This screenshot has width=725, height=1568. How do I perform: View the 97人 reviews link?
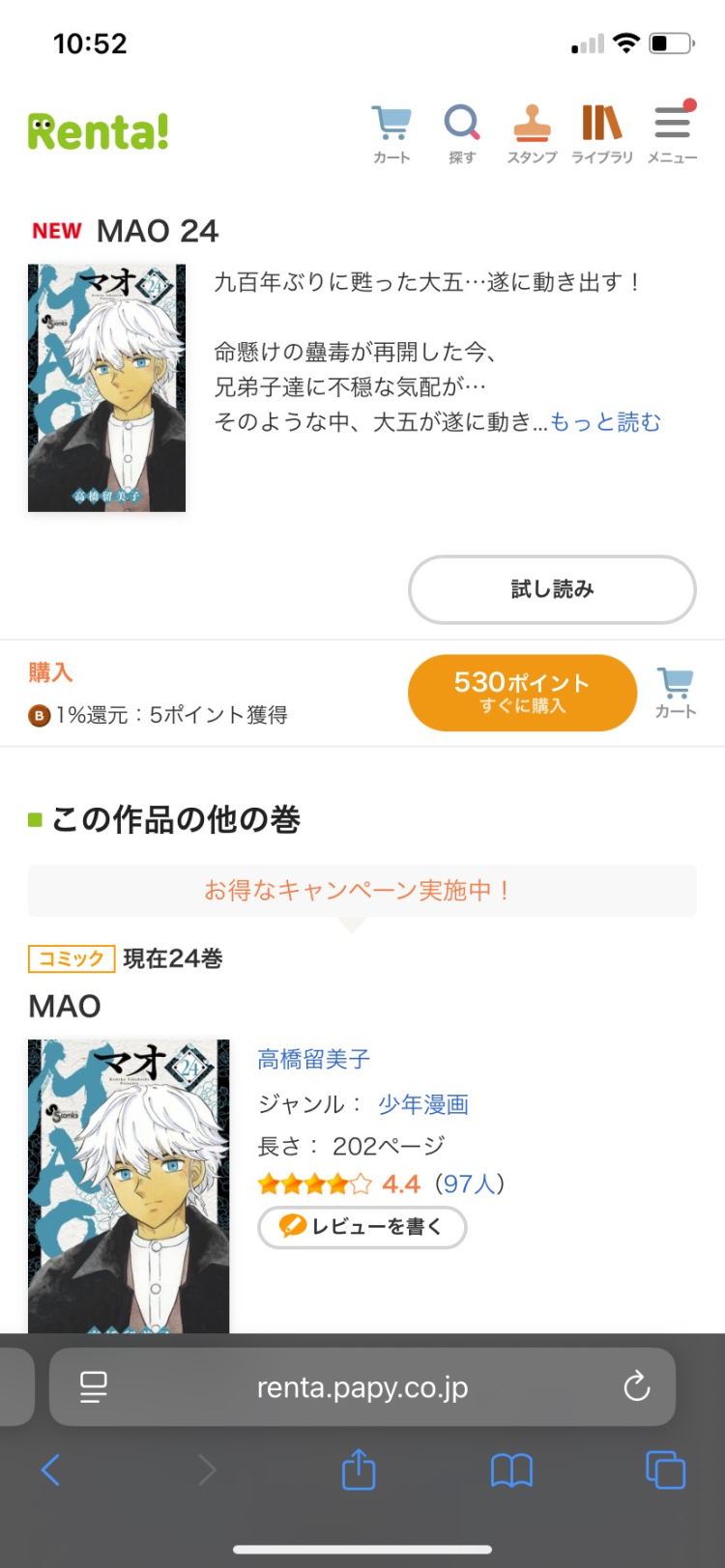(470, 1183)
